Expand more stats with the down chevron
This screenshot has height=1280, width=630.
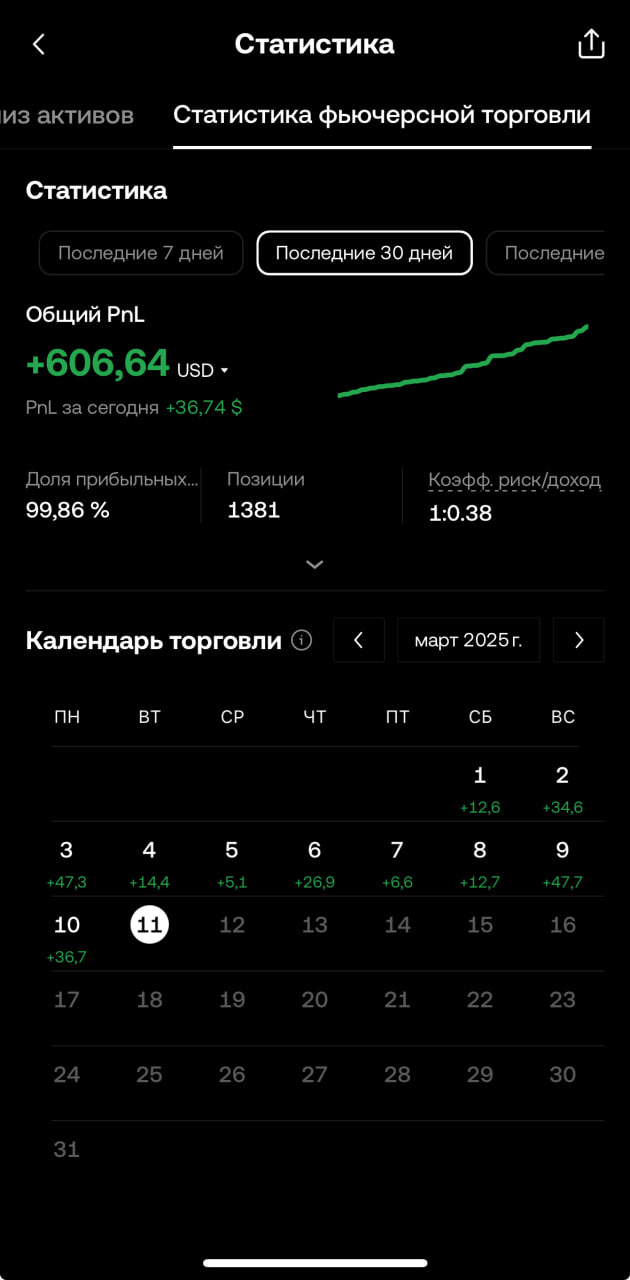click(x=315, y=564)
